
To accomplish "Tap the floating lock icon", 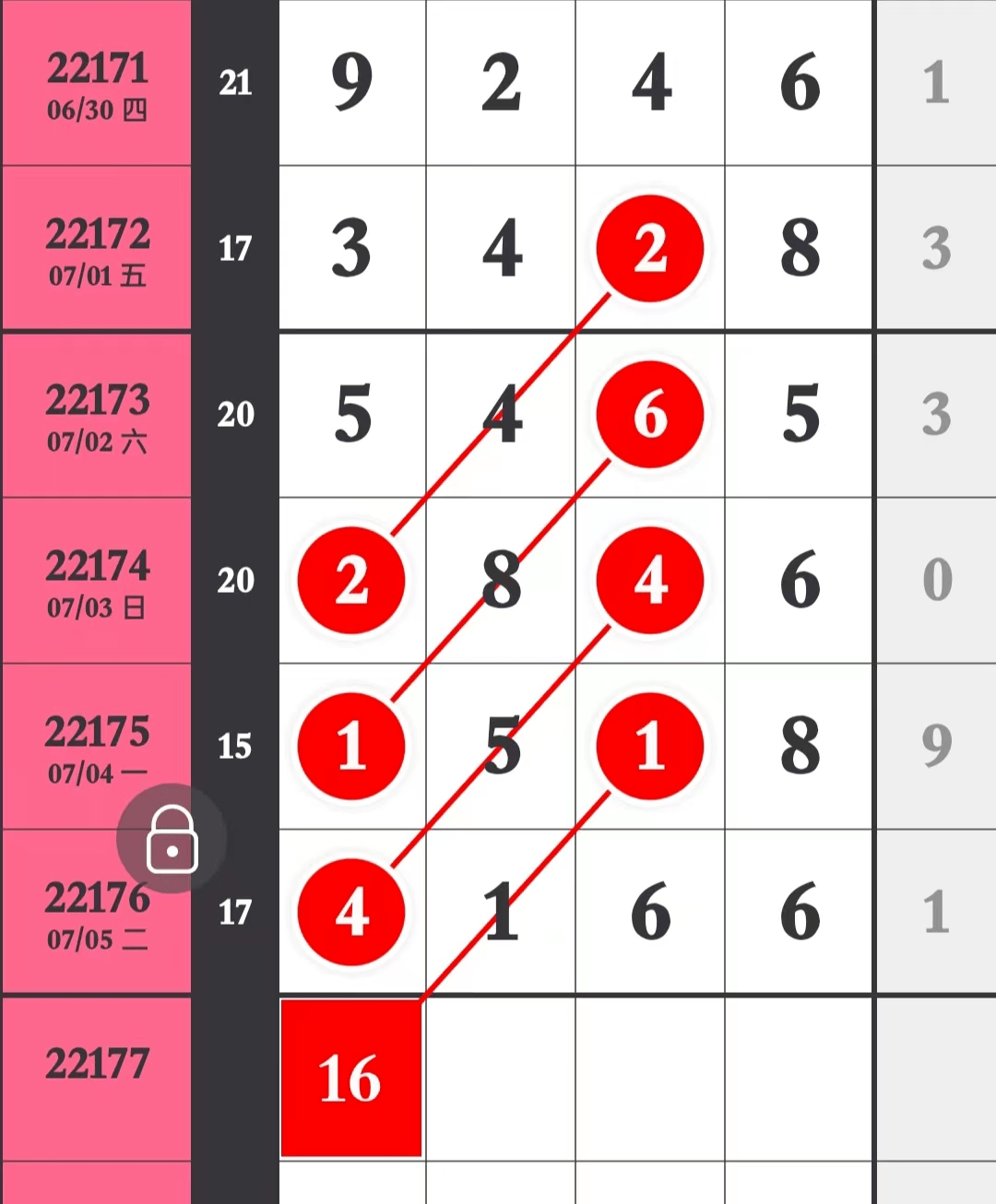I will 172,839.
